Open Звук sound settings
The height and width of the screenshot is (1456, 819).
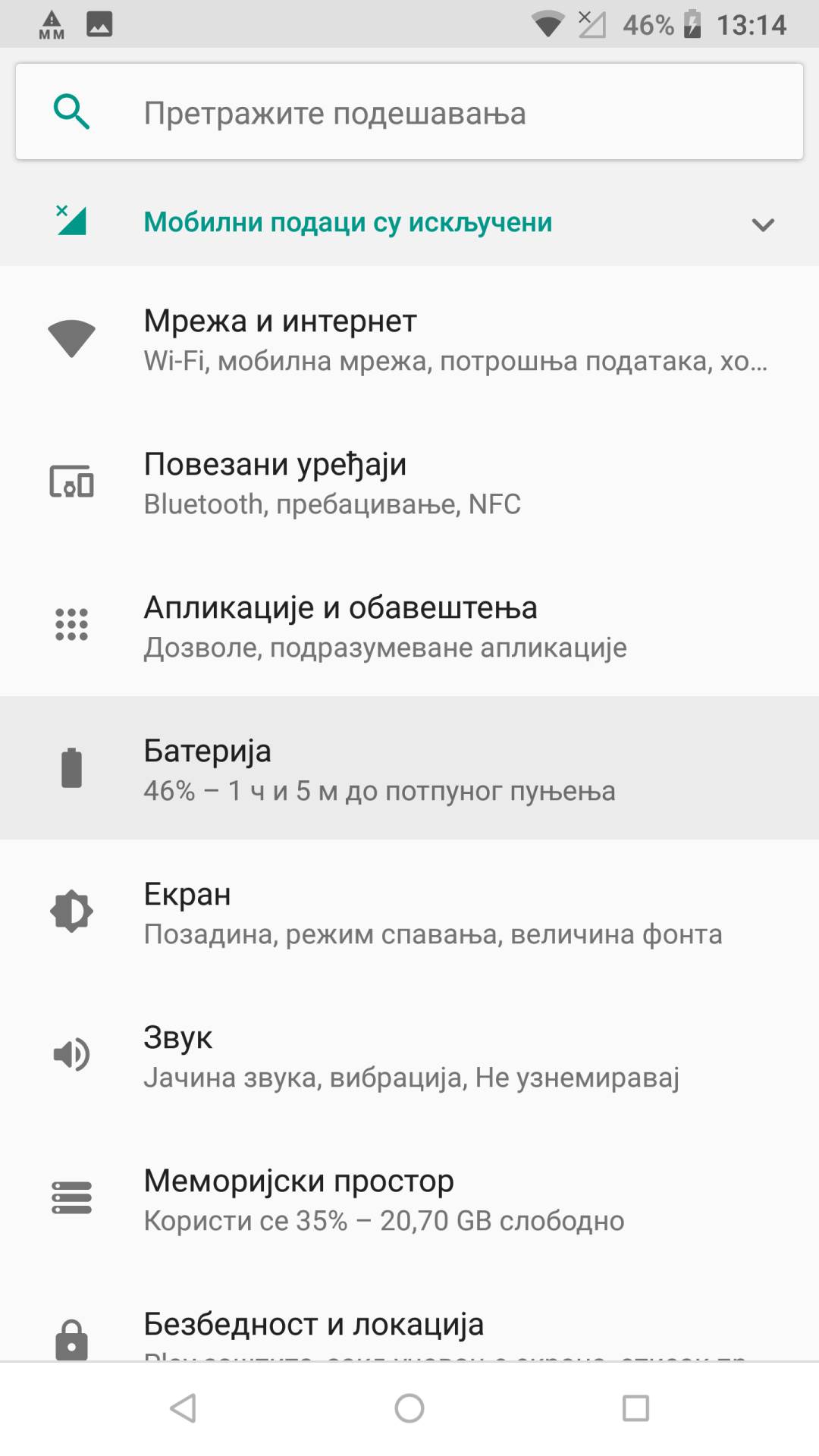point(409,1056)
